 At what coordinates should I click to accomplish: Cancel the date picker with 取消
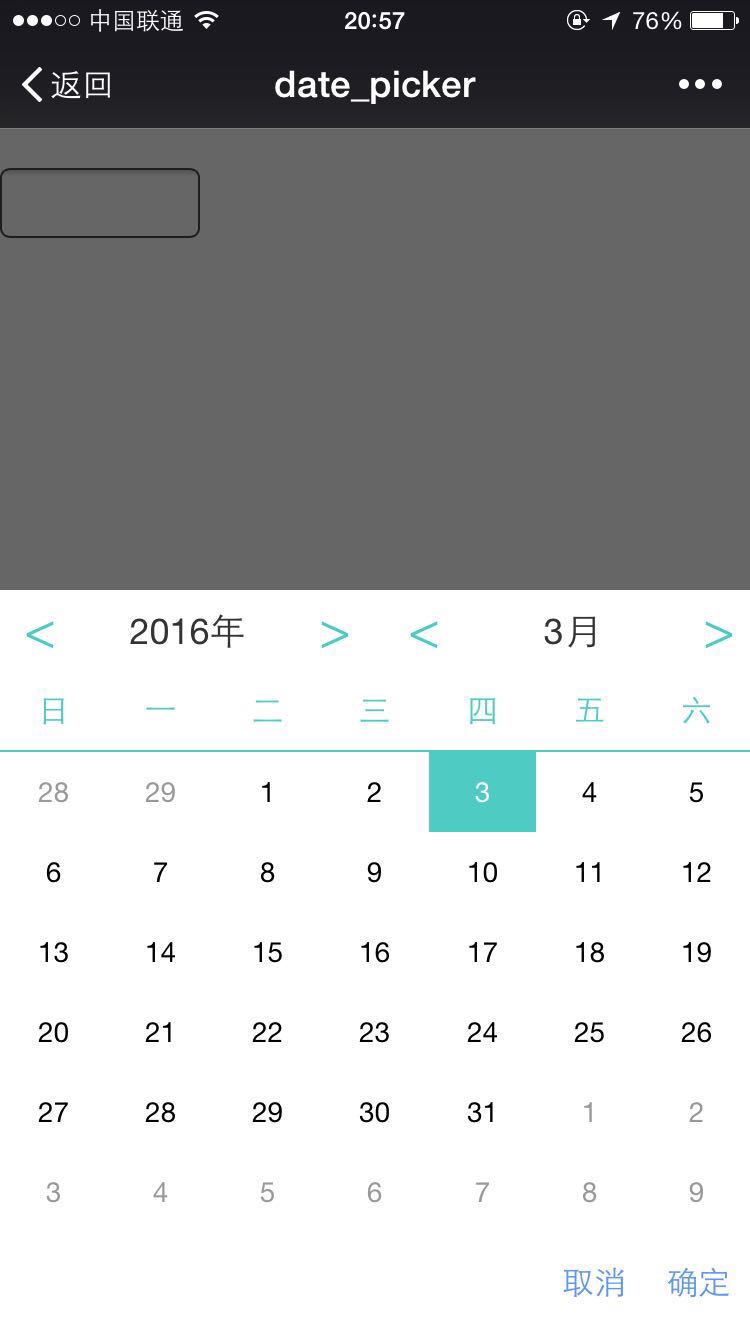click(594, 1282)
